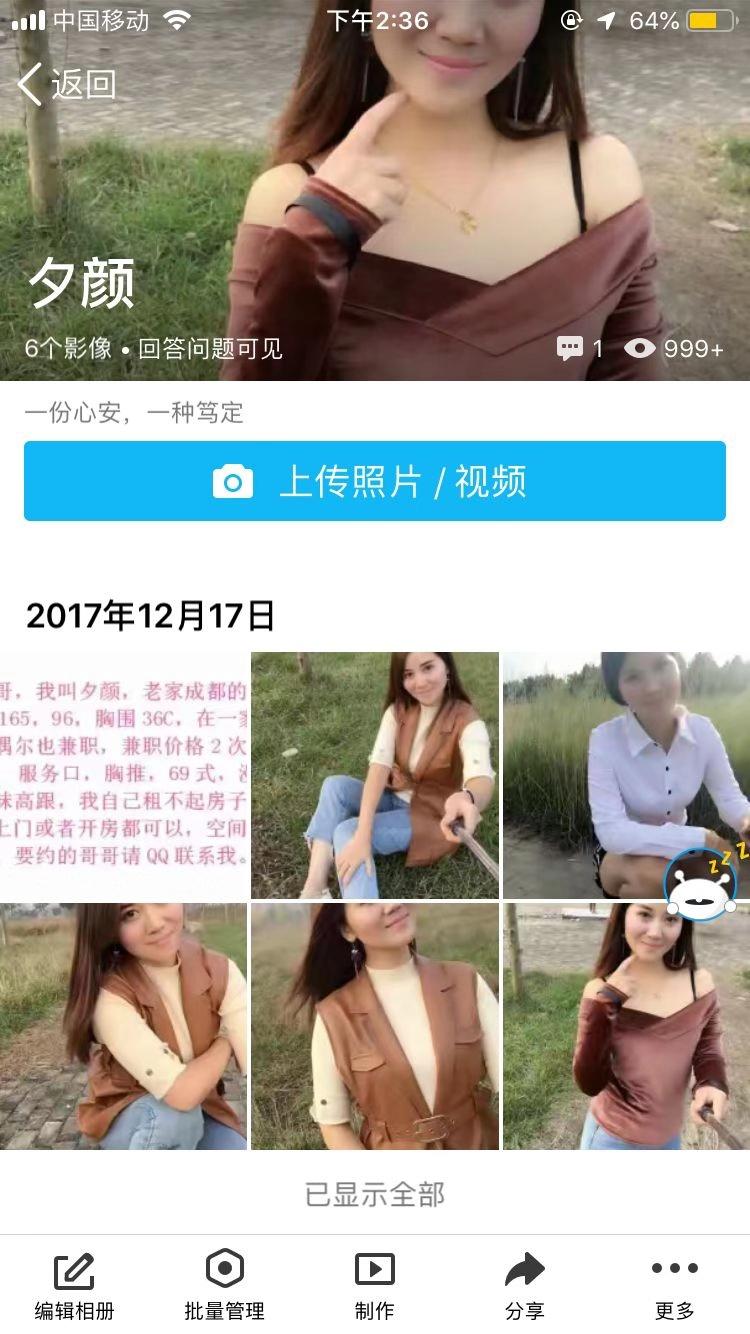Tap 制作 to create a video
The height and width of the screenshot is (1334, 750).
click(x=375, y=1287)
